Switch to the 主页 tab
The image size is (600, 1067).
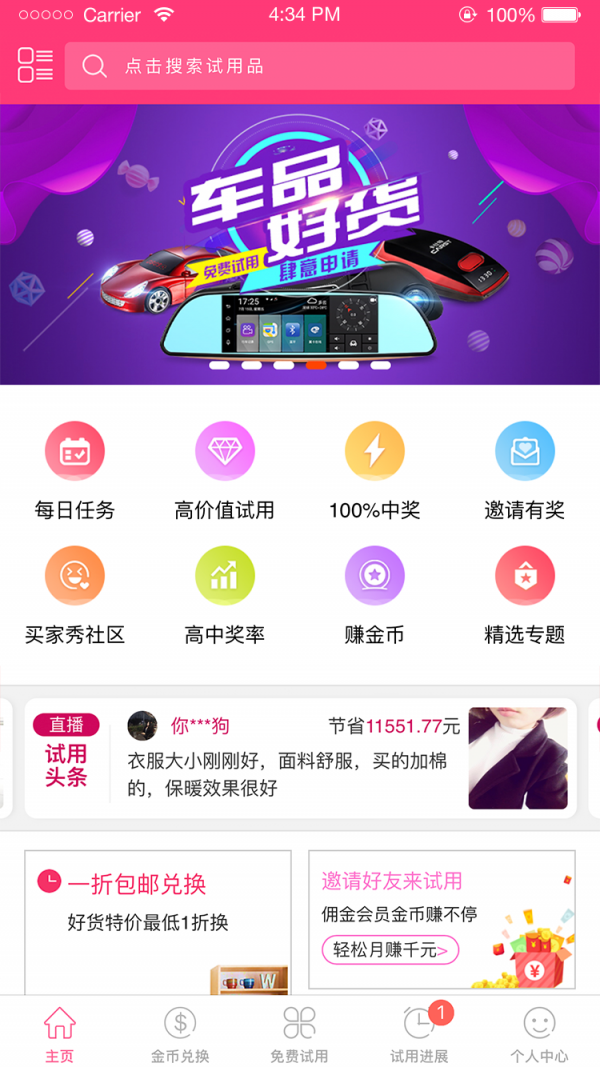[60, 1033]
